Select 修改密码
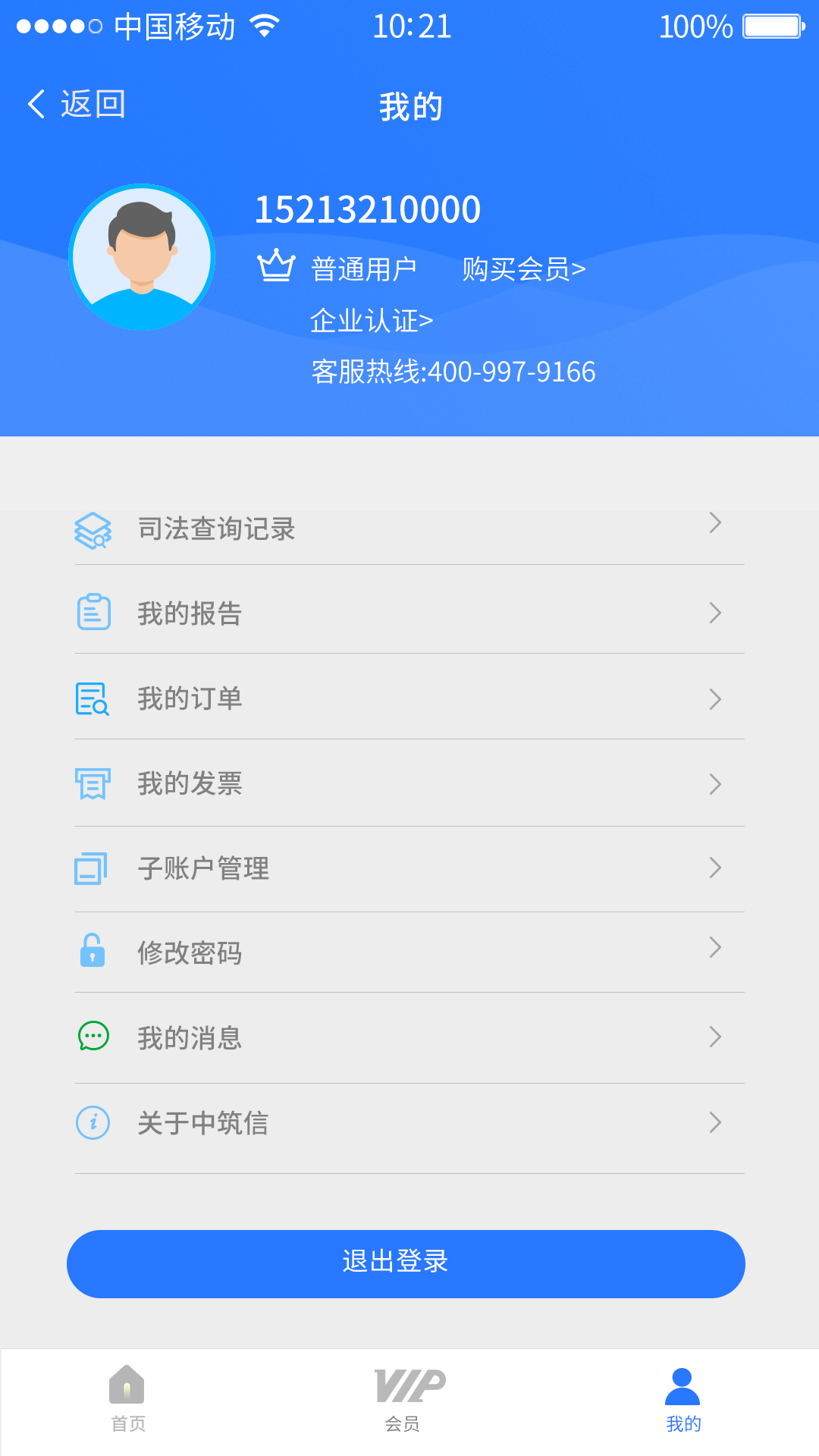 pyautogui.click(x=409, y=952)
